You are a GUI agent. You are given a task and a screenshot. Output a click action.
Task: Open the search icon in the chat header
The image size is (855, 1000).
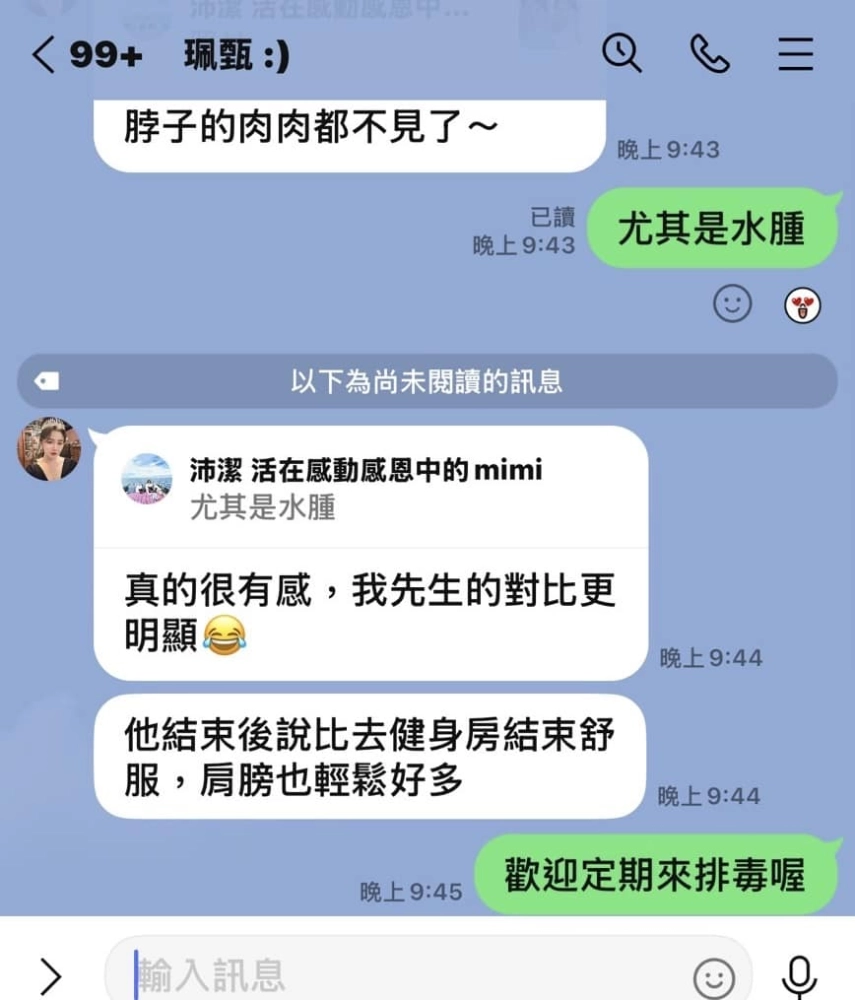pos(622,55)
